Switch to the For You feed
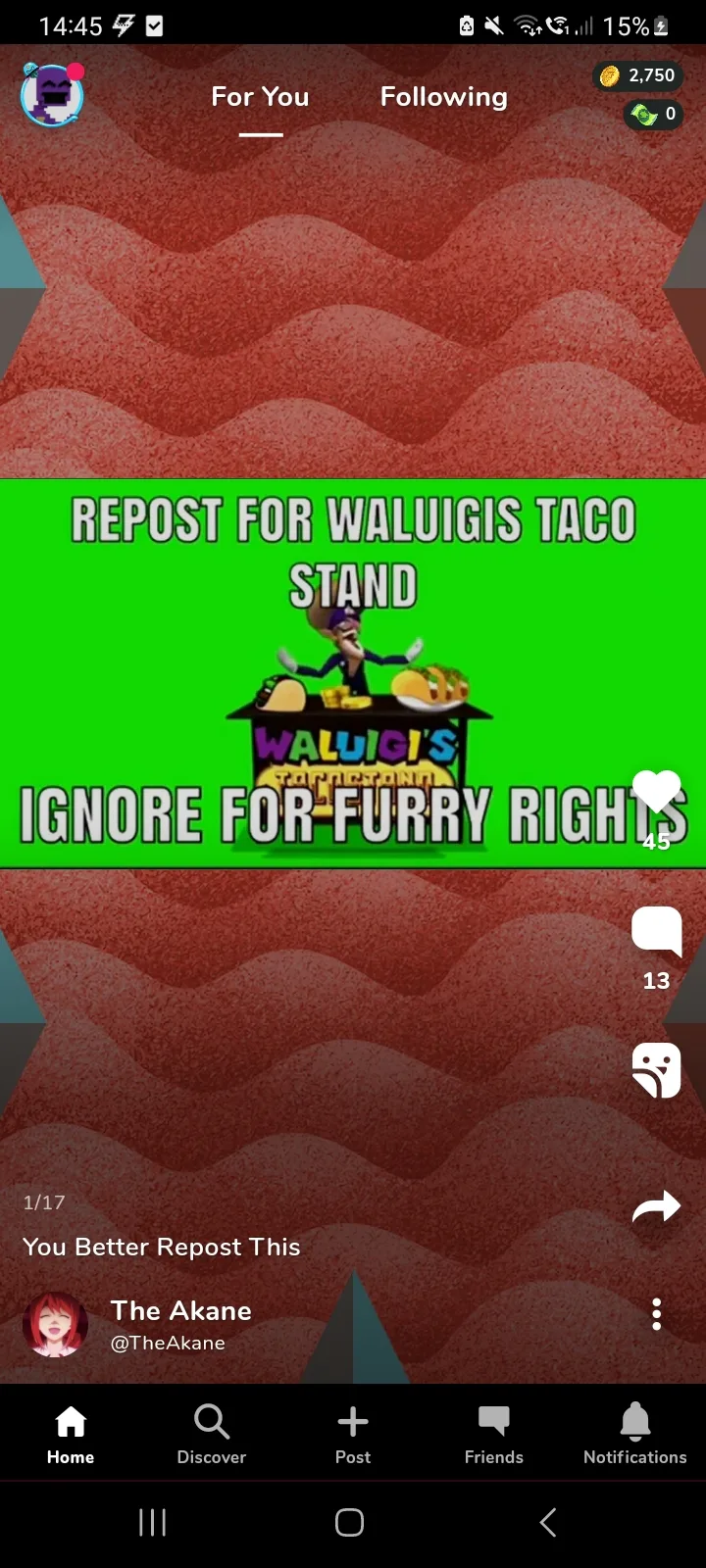This screenshot has width=706, height=1568. click(x=260, y=97)
